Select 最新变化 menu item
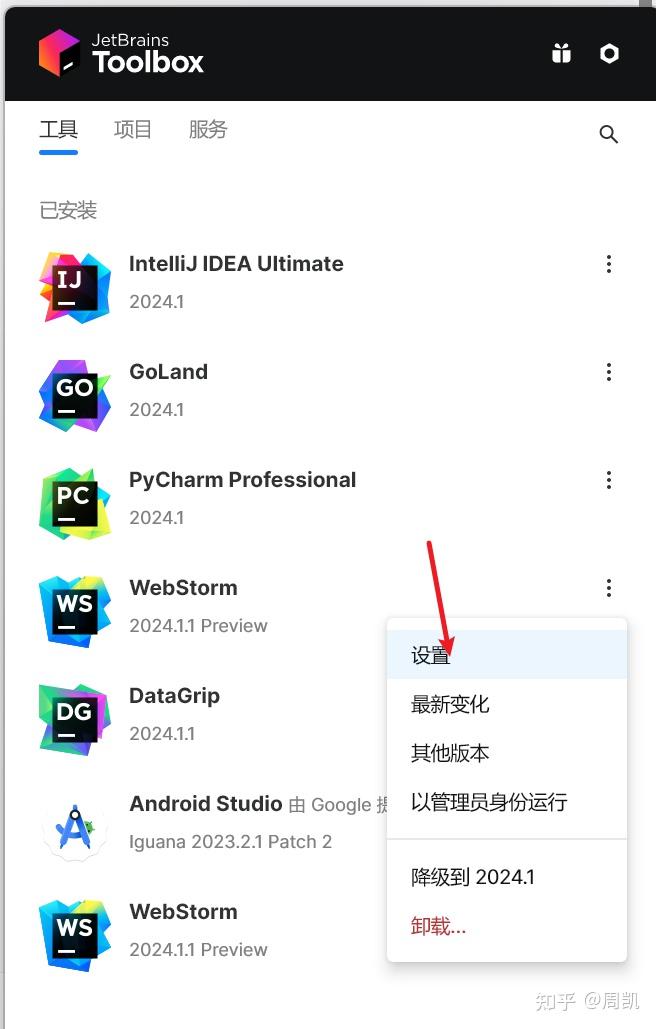The image size is (656, 1029). click(507, 704)
